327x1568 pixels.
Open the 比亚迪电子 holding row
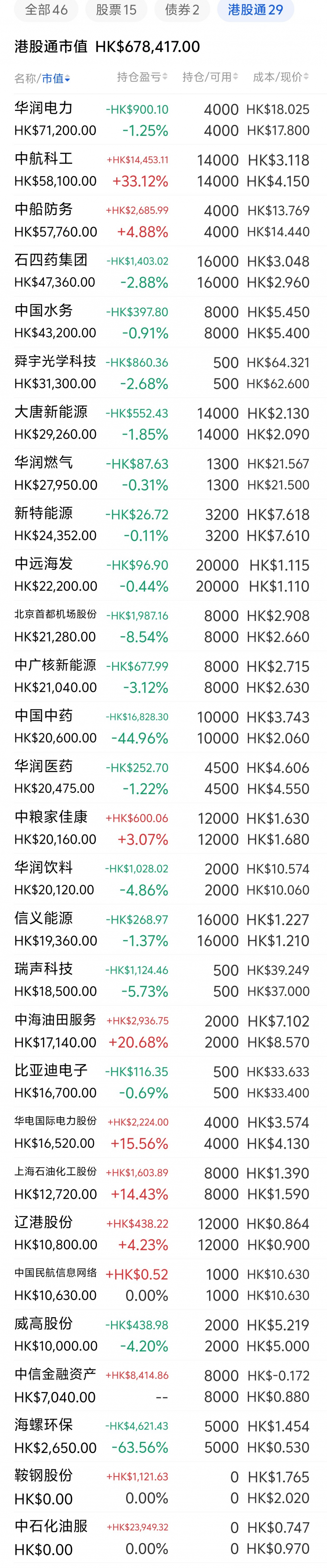coord(163,1082)
